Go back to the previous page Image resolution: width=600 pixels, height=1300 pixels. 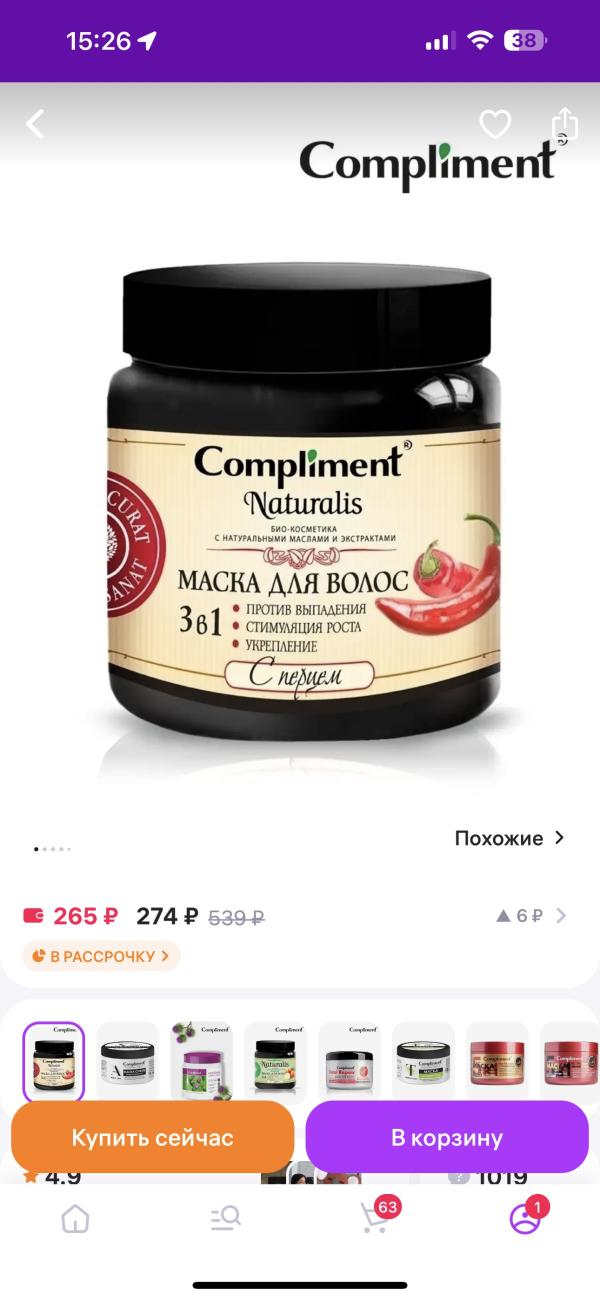click(x=35, y=124)
